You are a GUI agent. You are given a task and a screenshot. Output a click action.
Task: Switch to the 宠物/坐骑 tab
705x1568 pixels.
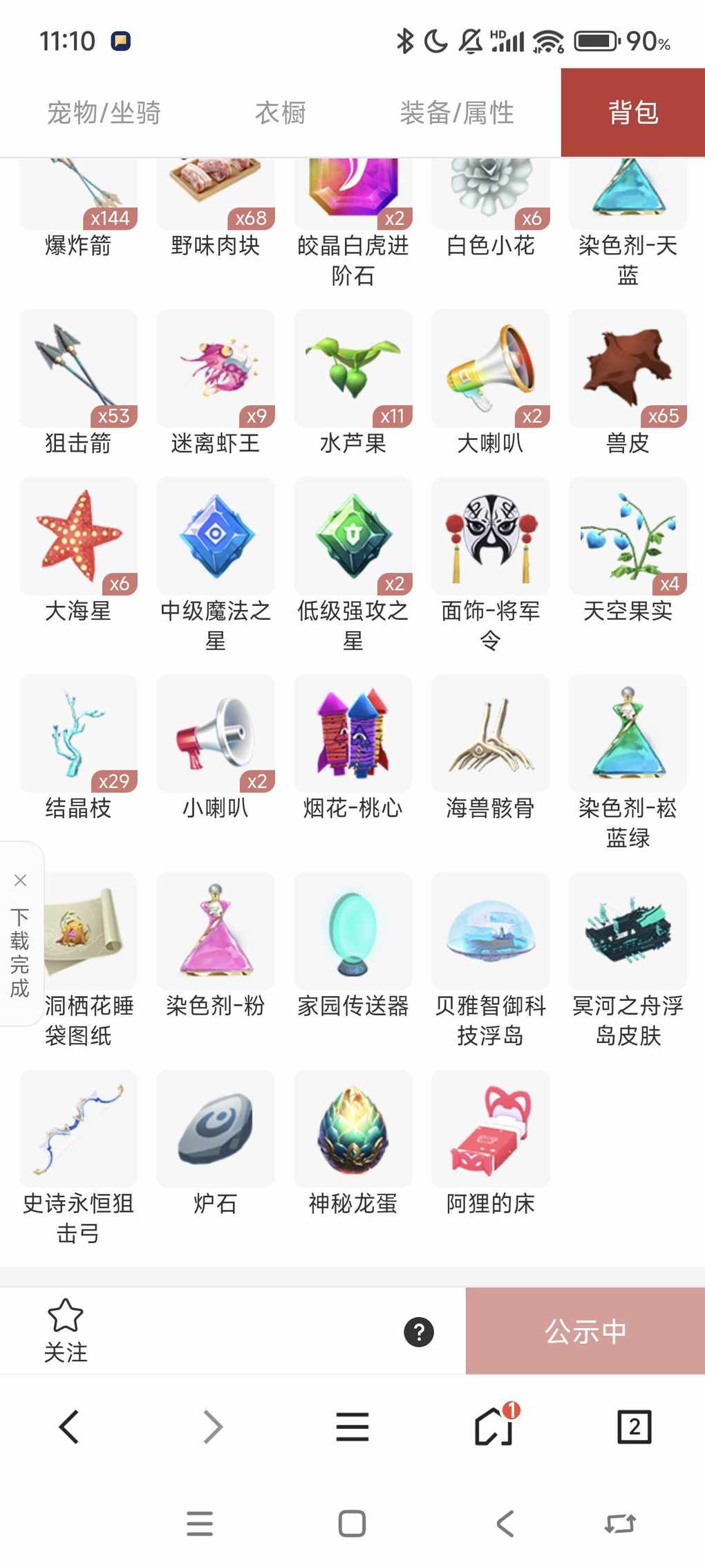pyautogui.click(x=104, y=113)
